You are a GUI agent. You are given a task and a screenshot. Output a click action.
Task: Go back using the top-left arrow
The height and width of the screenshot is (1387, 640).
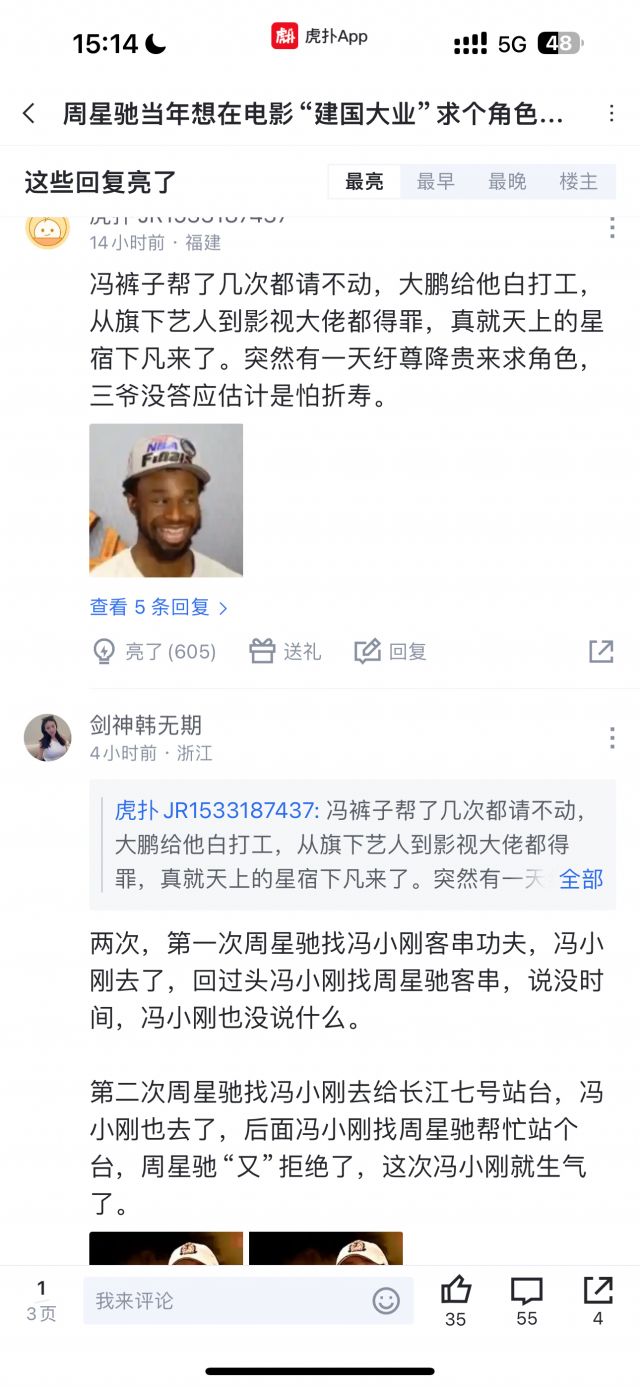(x=29, y=113)
